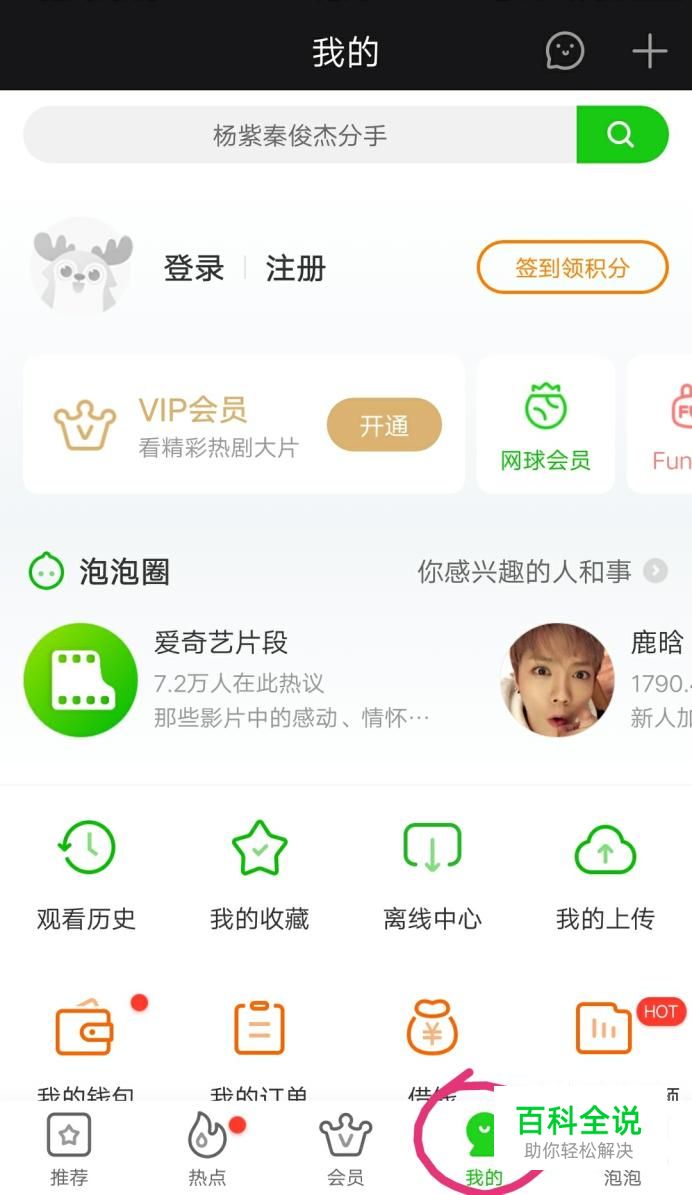Image resolution: width=692 pixels, height=1195 pixels.
Task: Open 我的收藏 favorites
Action: (259, 875)
